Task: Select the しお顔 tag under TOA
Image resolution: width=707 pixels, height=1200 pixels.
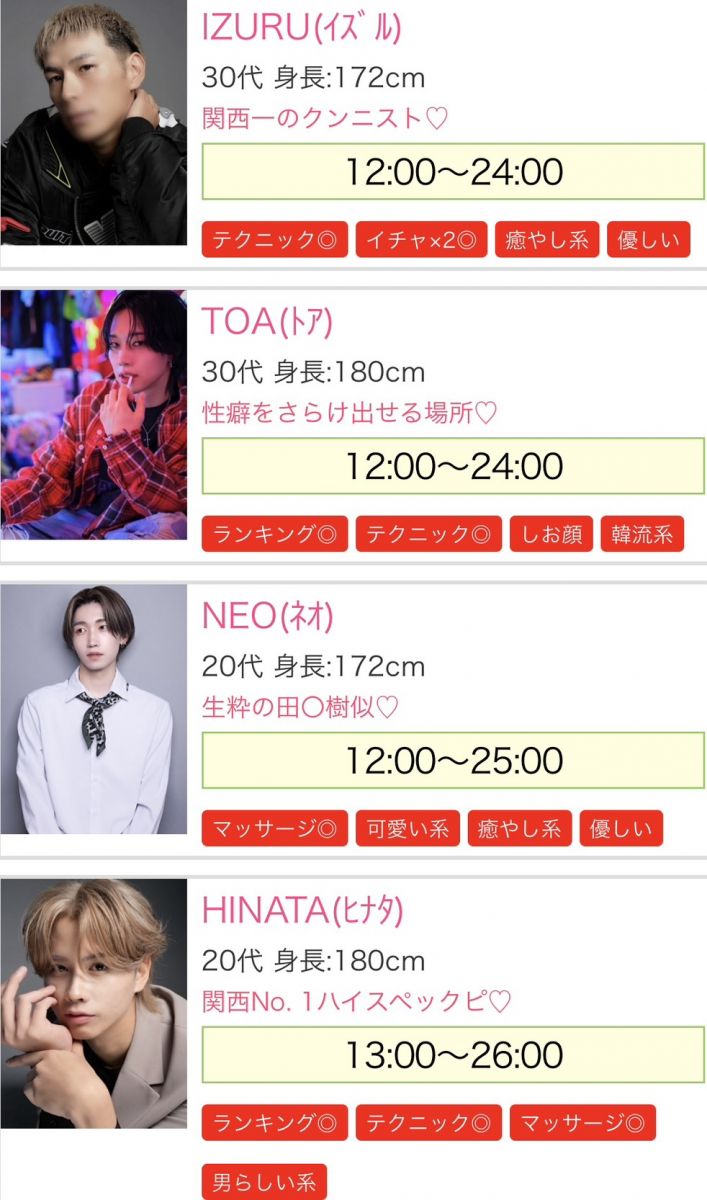Action: 551,534
